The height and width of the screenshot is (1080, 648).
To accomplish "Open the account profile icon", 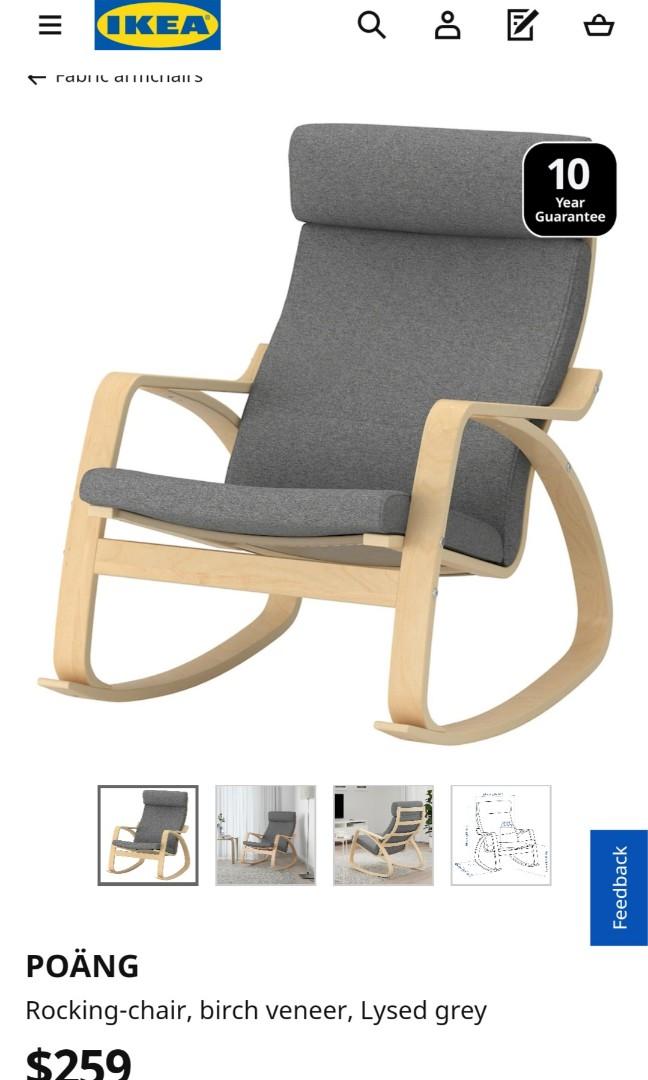I will 447,25.
